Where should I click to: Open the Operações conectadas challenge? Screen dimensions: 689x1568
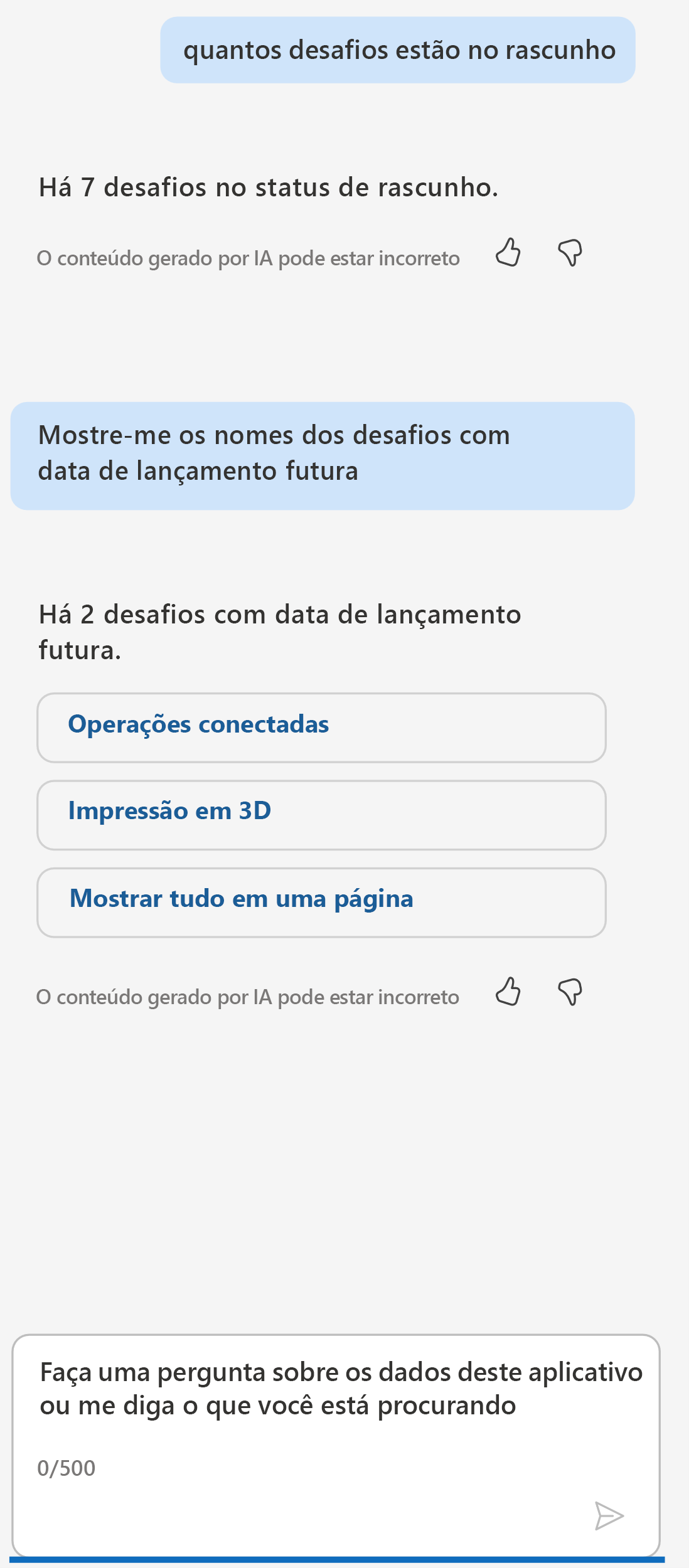tap(321, 728)
